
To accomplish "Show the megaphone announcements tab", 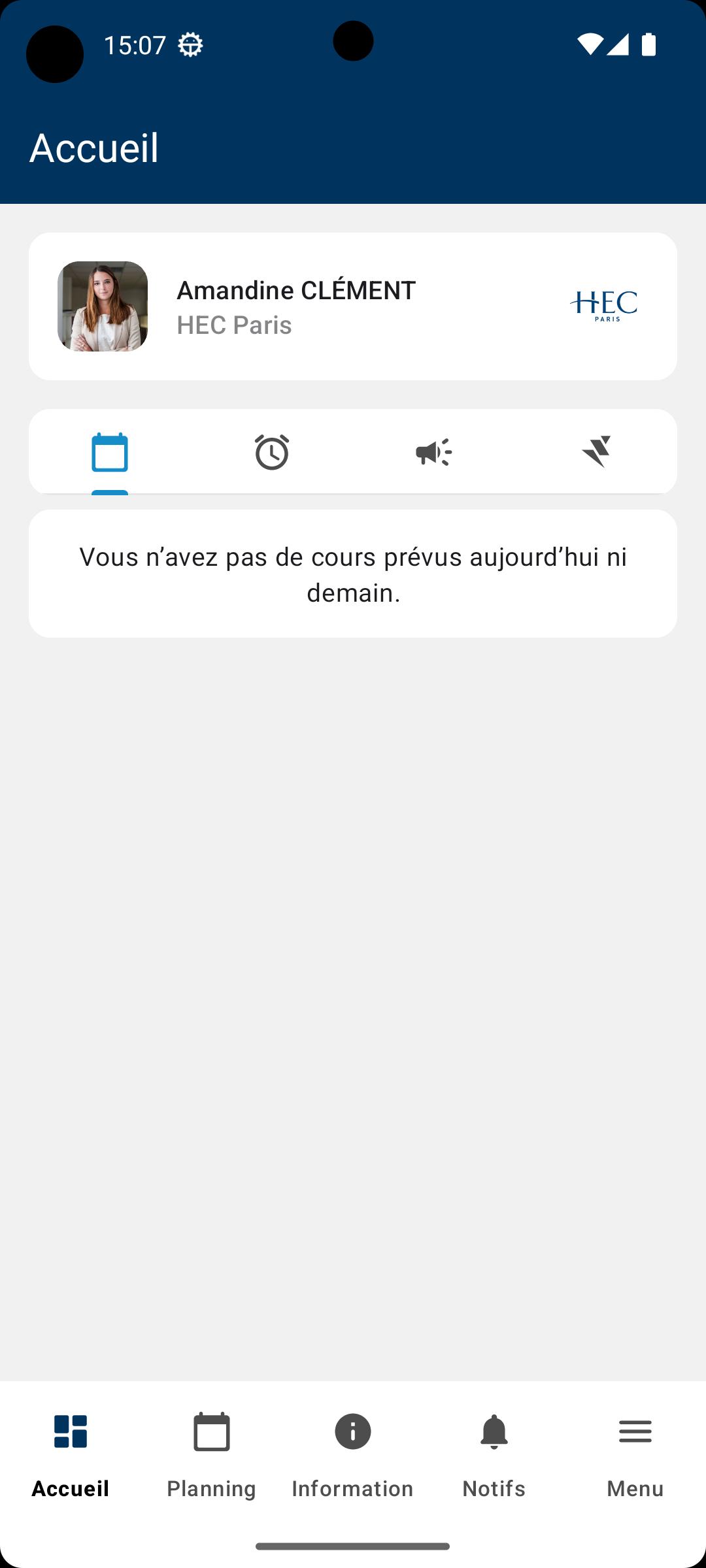I will (434, 452).
